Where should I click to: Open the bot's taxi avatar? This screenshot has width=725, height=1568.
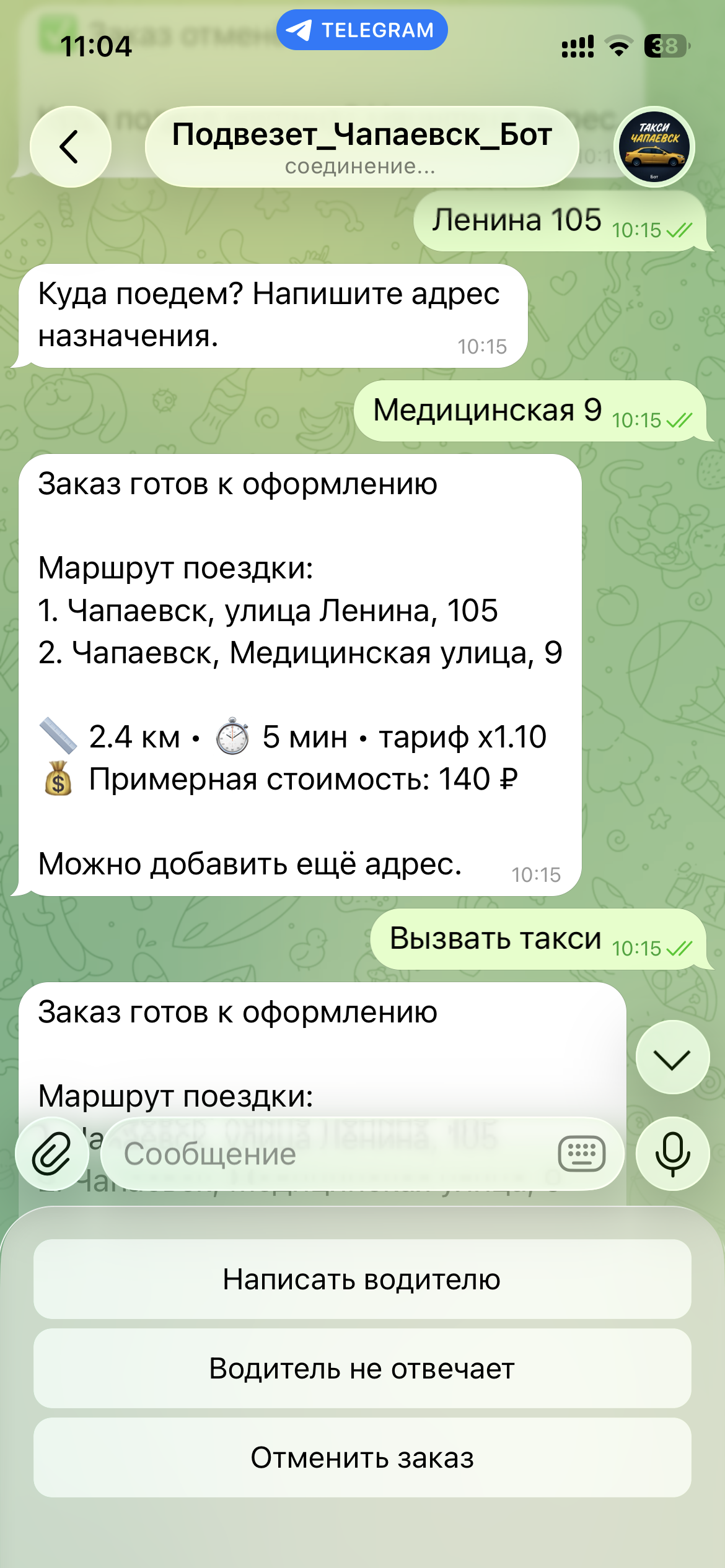654,147
